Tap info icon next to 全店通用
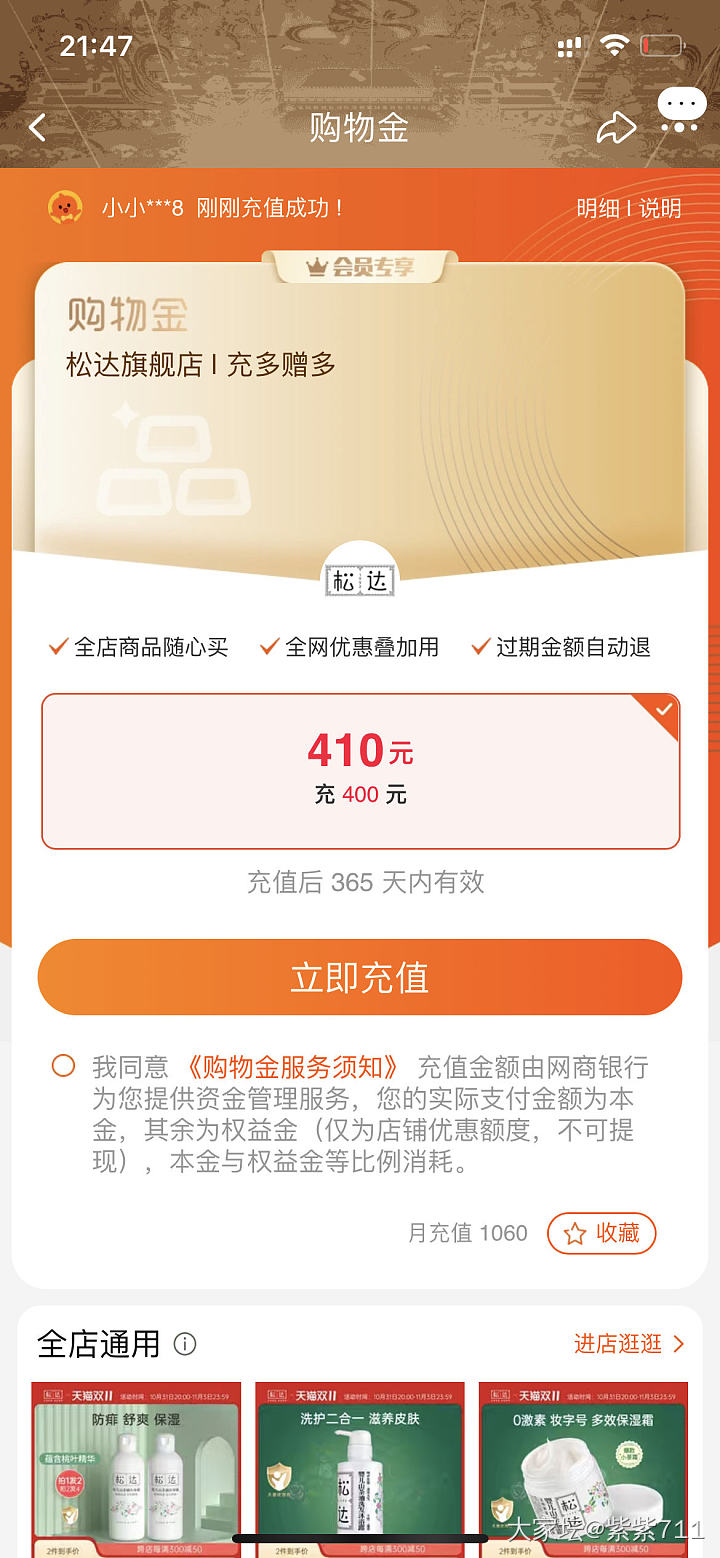 [185, 1344]
